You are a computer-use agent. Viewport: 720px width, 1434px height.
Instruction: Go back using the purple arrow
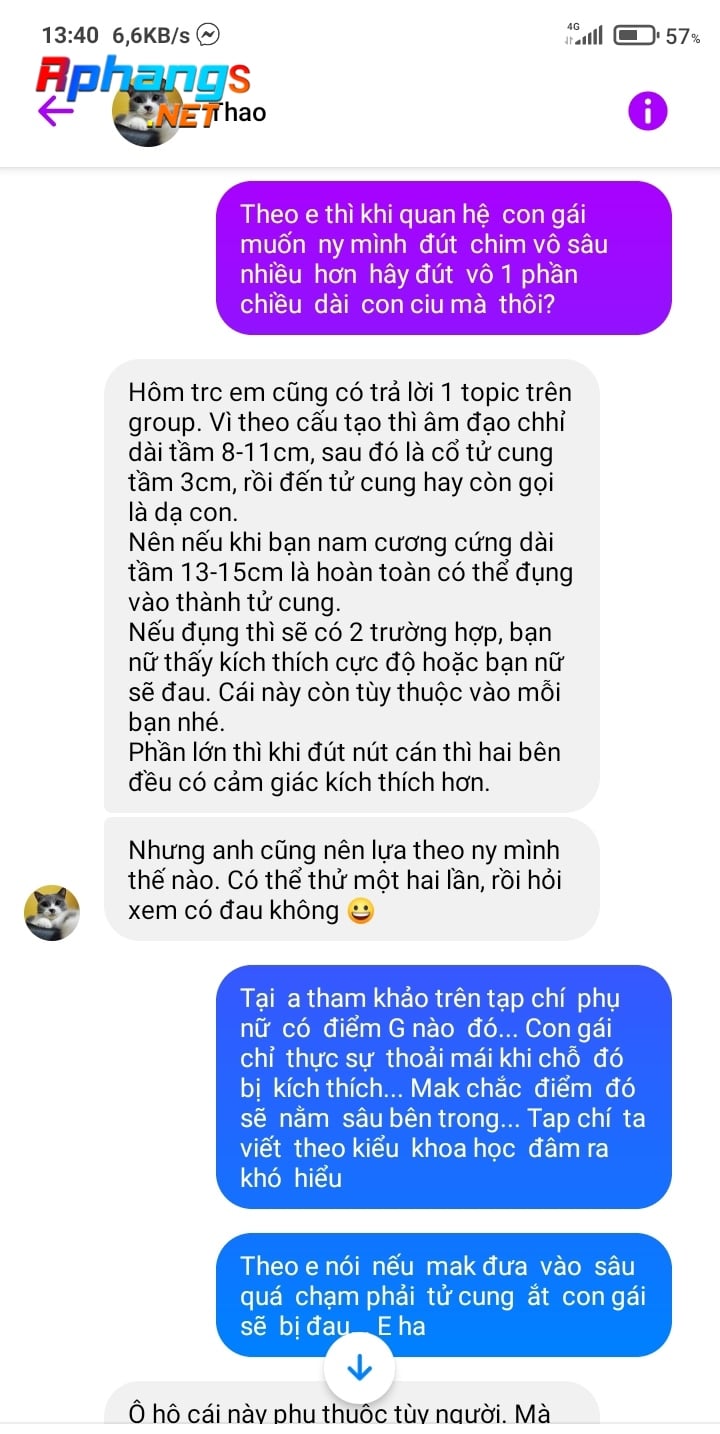pyautogui.click(x=55, y=111)
